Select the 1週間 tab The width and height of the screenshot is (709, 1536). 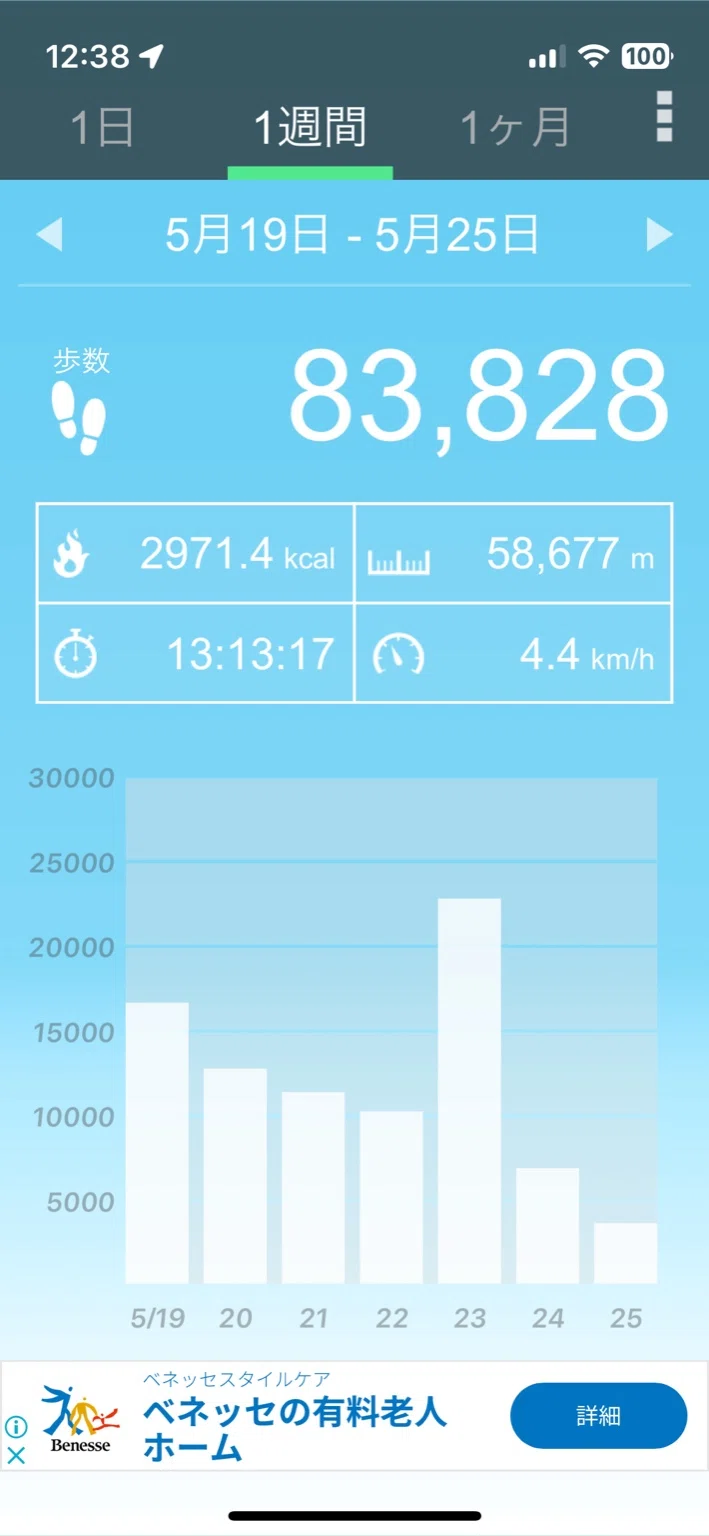pos(310,129)
